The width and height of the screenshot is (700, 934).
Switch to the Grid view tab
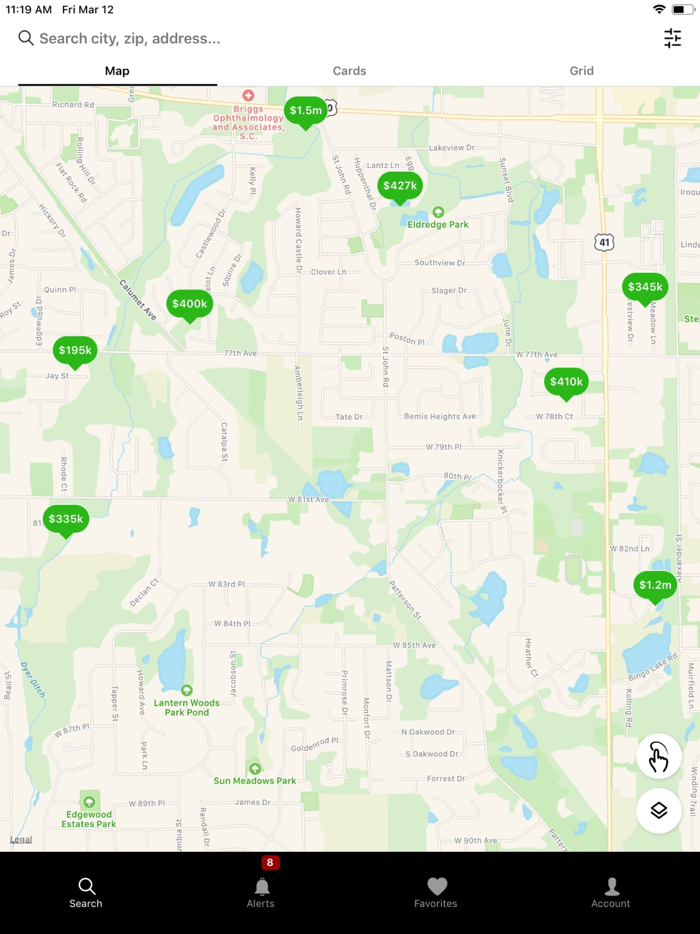(x=581, y=71)
